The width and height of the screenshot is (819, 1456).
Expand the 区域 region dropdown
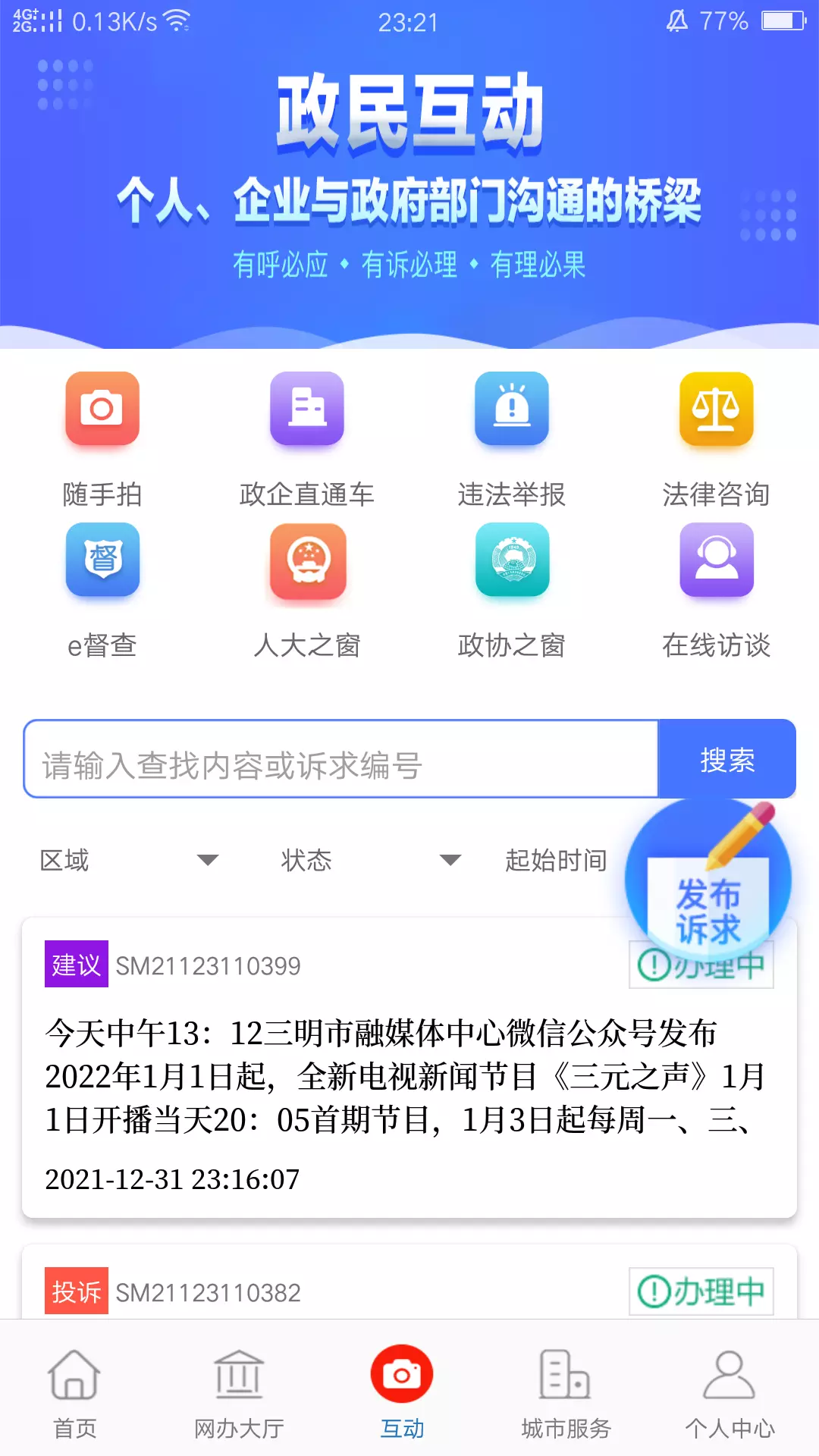coord(129,860)
